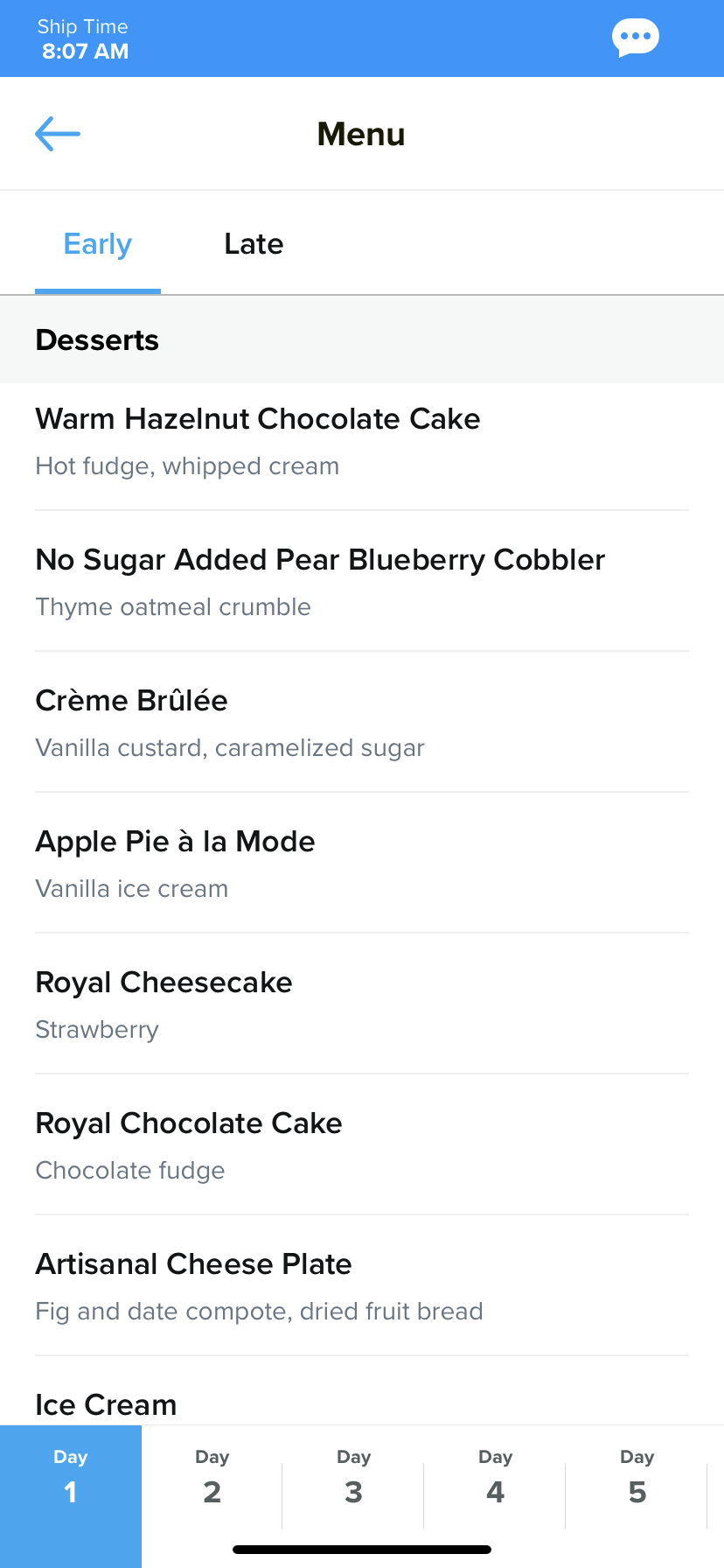724x1568 pixels.
Task: Go back using the arrow
Action: pos(58,134)
